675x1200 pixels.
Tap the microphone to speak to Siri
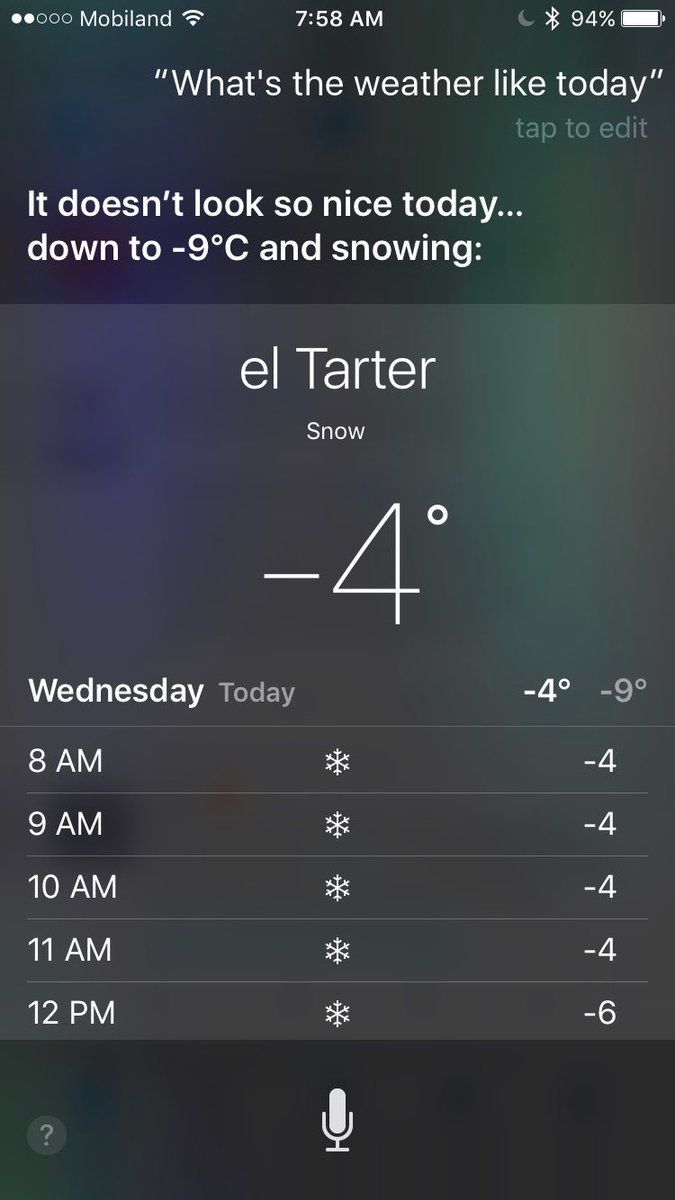coord(337,1119)
